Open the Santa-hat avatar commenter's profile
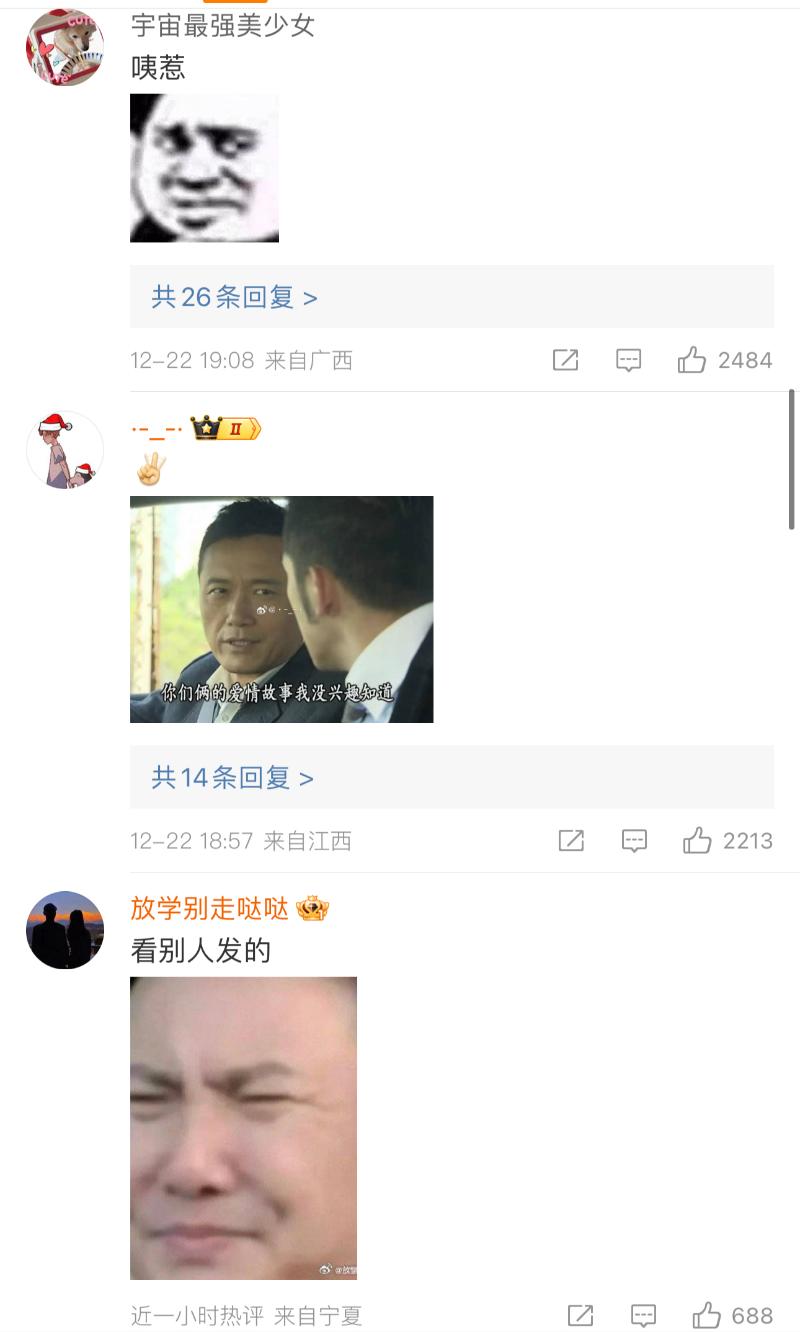 pyautogui.click(x=65, y=450)
